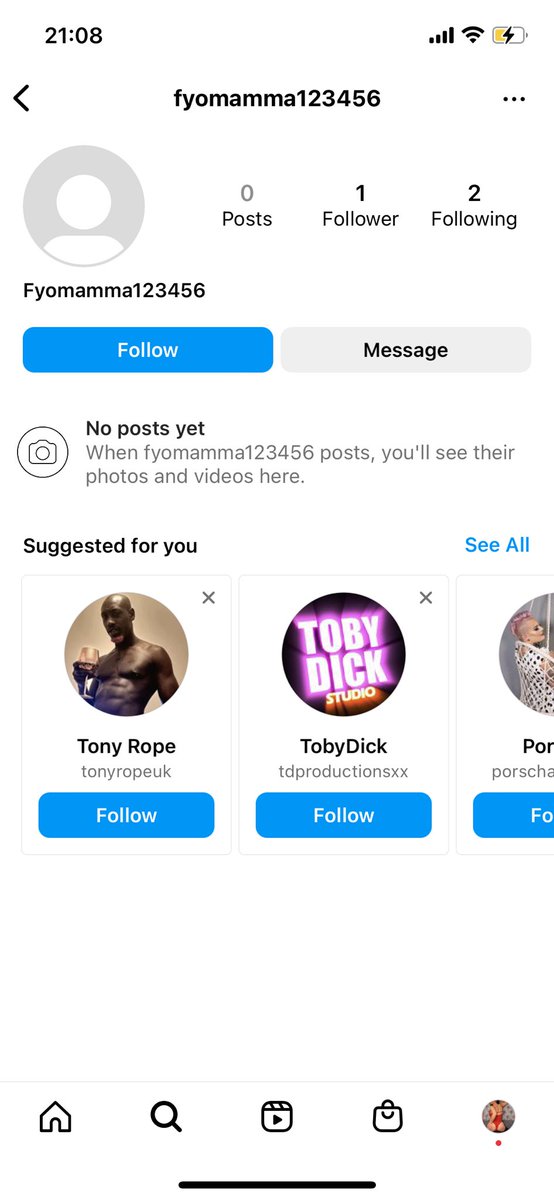Screen dimensions: 554x1200
Task: Follow TobyDick
Action: (x=344, y=815)
